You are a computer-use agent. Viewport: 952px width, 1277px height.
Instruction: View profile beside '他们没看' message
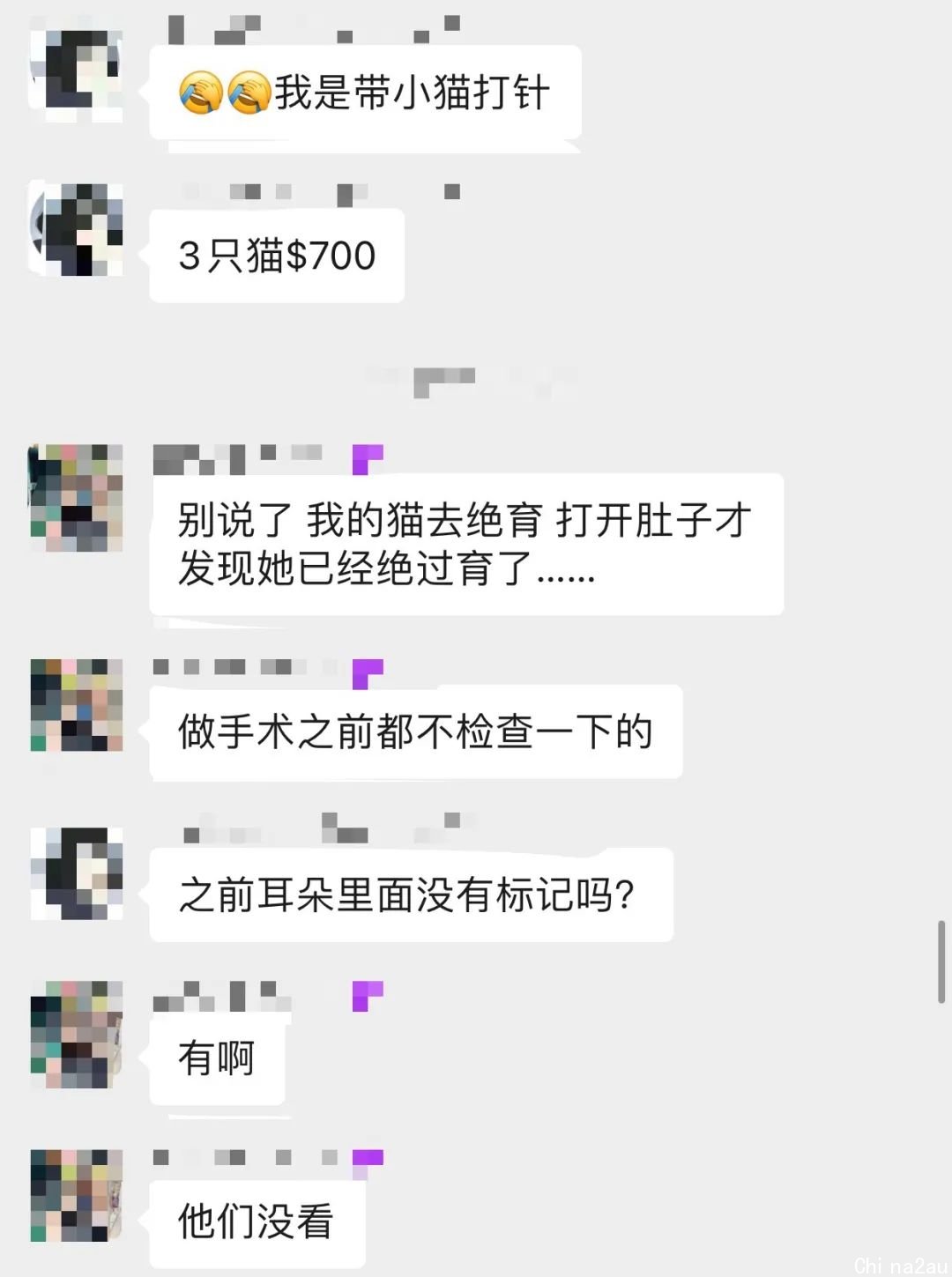[76, 1195]
